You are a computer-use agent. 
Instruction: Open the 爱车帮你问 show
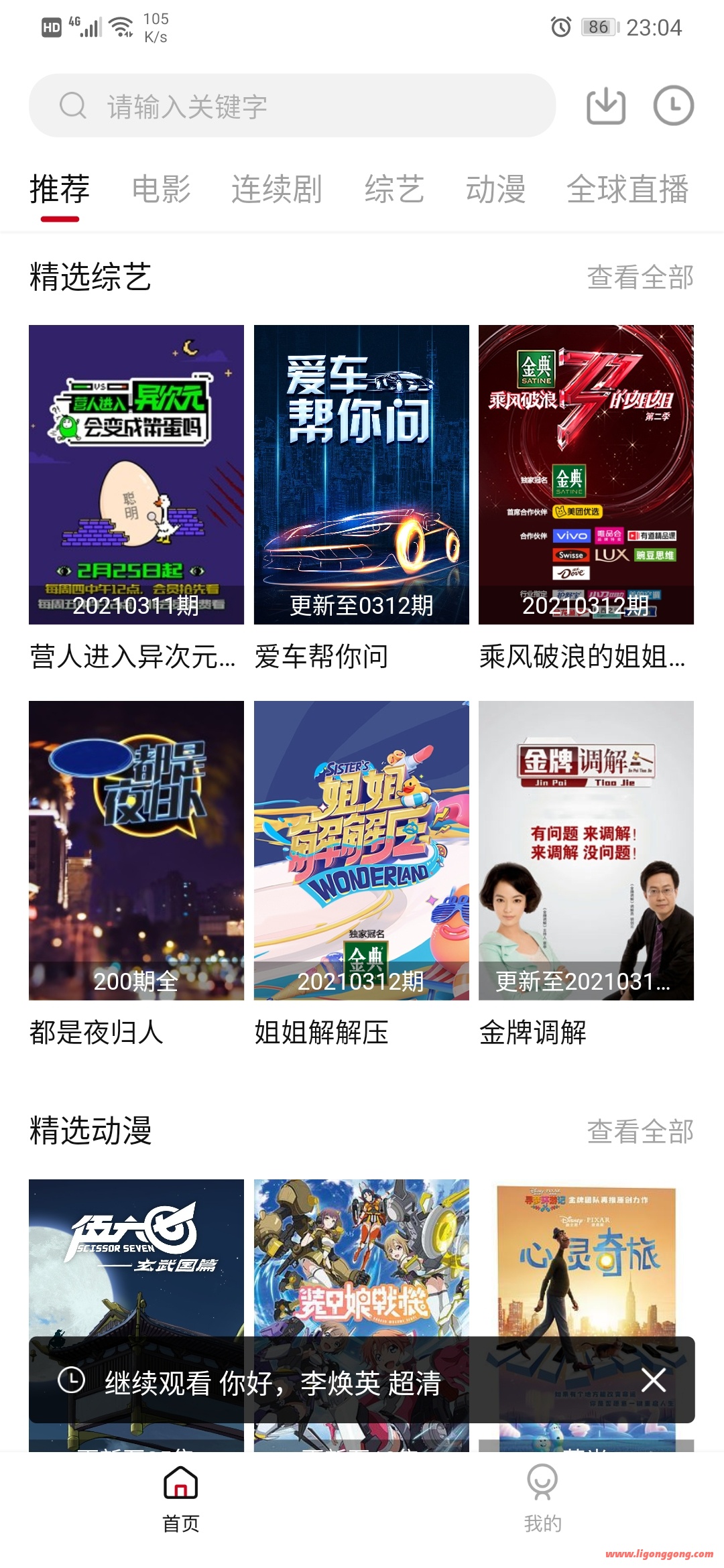[x=361, y=474]
